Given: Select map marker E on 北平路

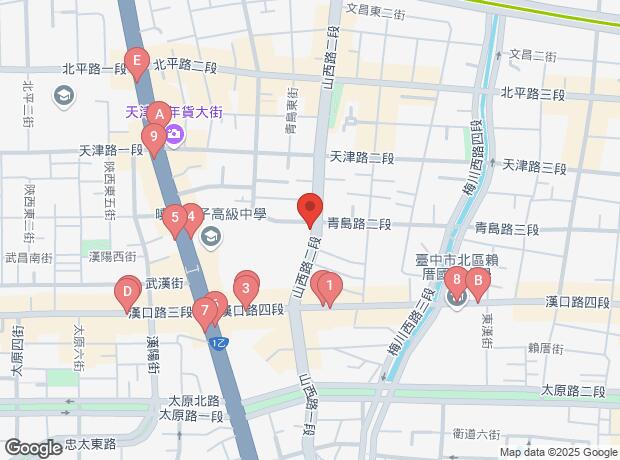Looking at the screenshot, I should (x=137, y=60).
